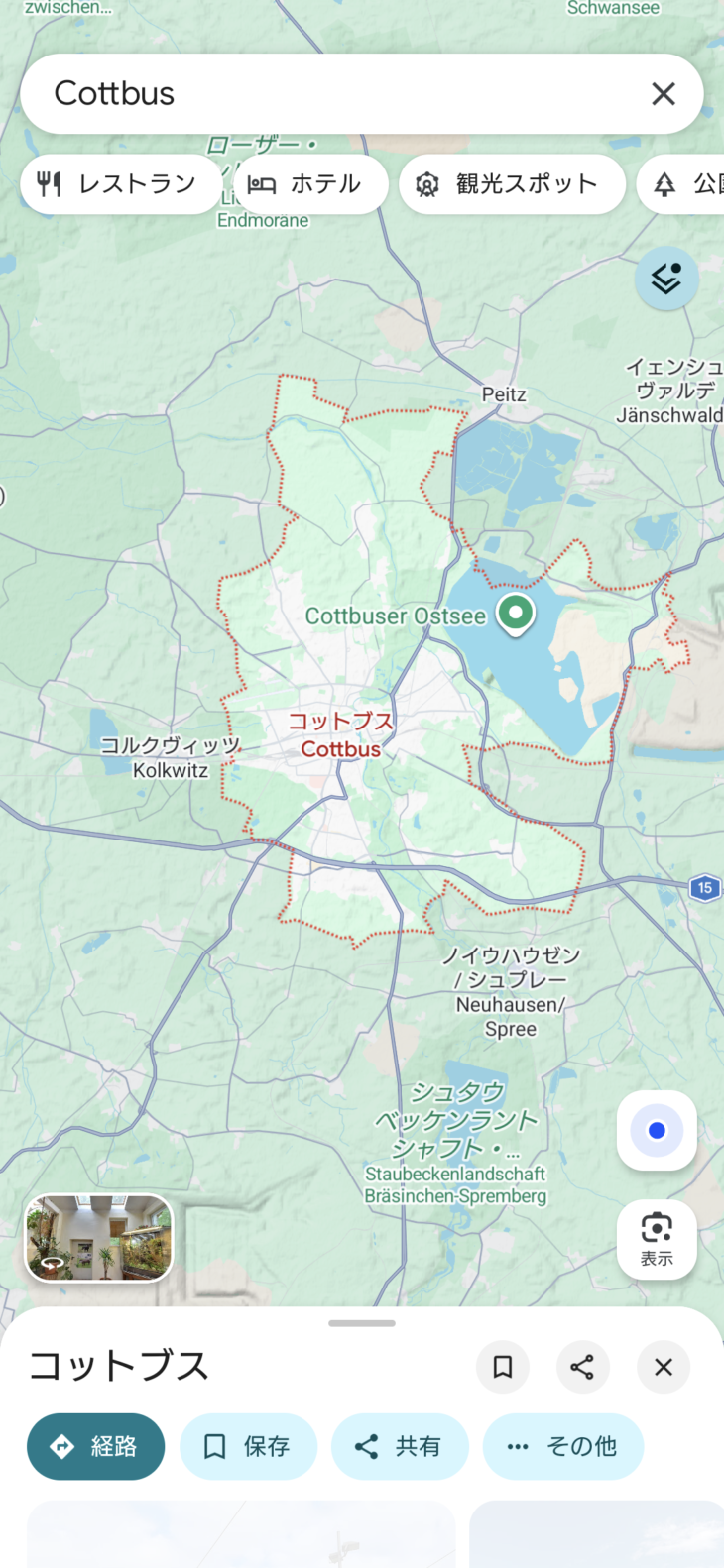Viewport: 724px width, 1568px height.
Task: Tap the Cottbuser Ostsee map pin
Action: point(515,615)
